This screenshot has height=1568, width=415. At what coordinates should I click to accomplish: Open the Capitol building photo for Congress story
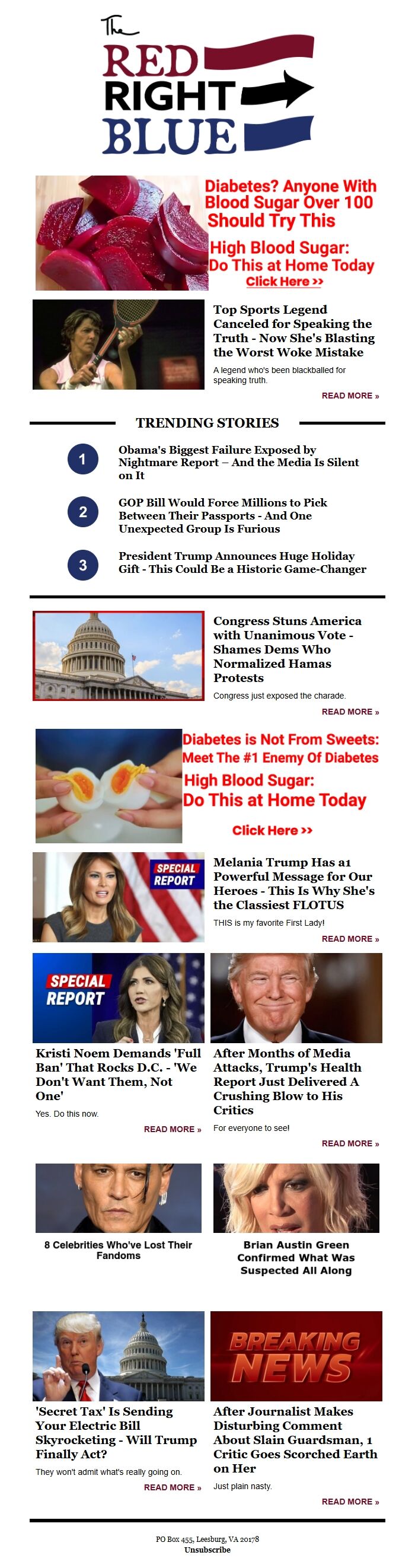(x=118, y=655)
